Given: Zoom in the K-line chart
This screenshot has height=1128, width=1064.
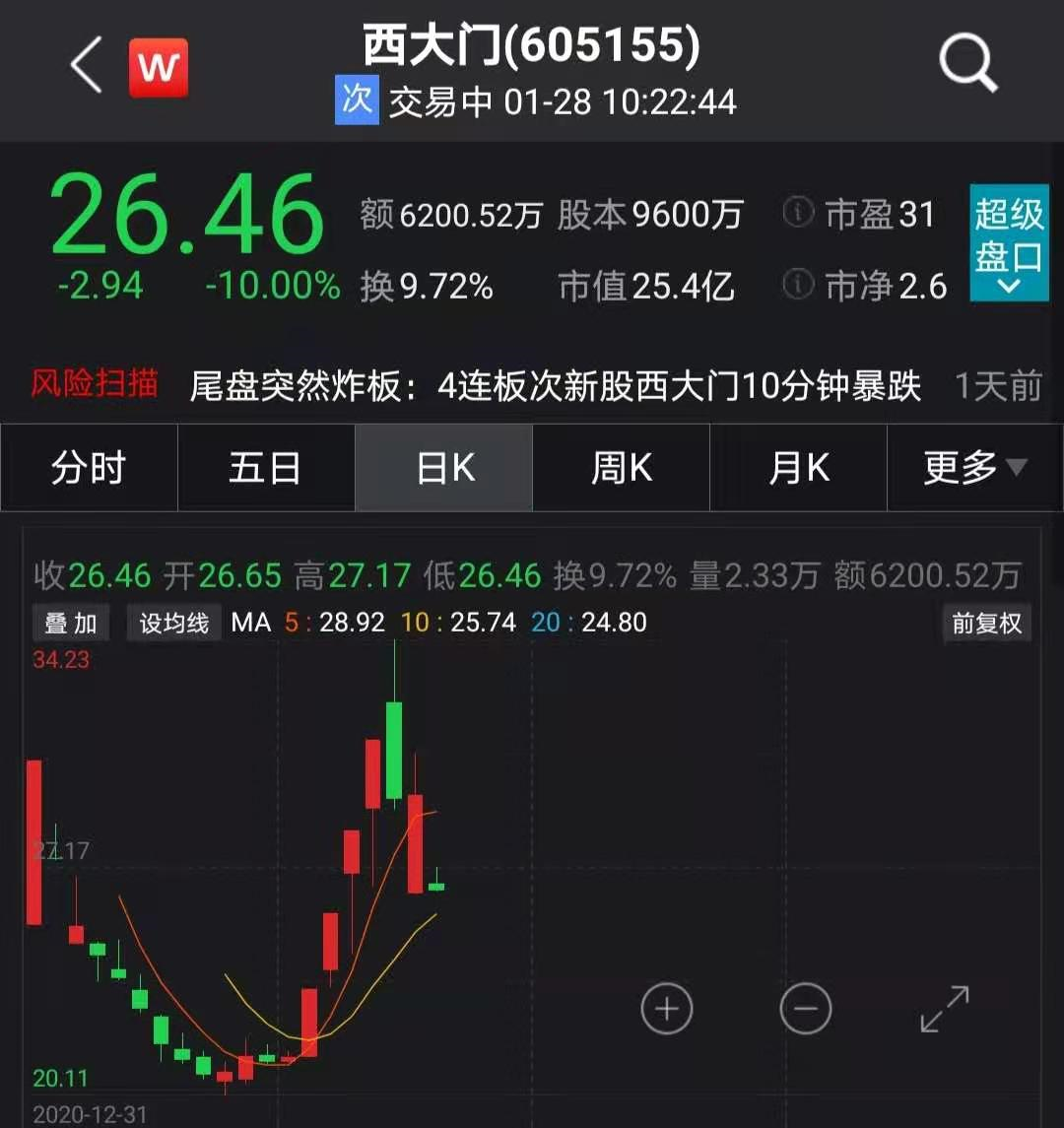Looking at the screenshot, I should pos(667,1009).
